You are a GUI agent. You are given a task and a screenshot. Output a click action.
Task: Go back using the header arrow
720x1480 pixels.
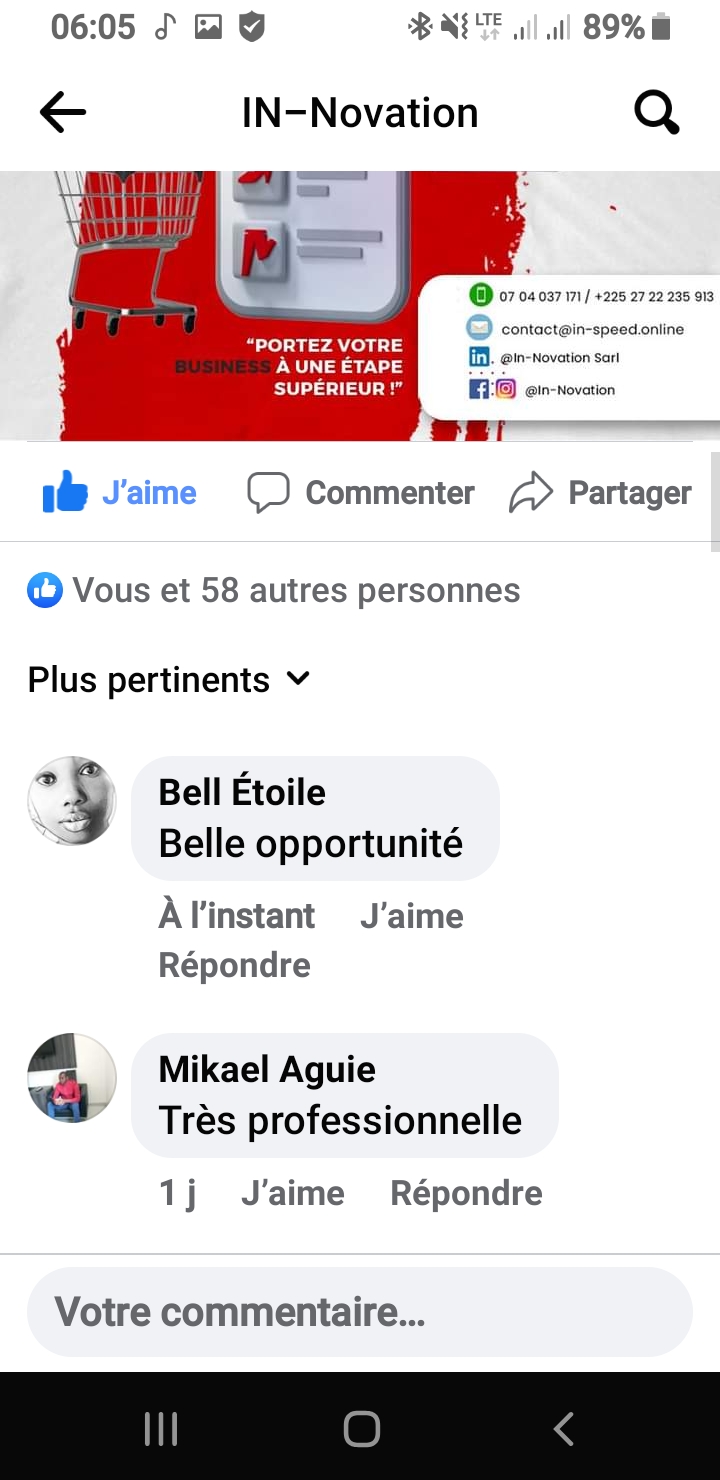click(x=62, y=113)
